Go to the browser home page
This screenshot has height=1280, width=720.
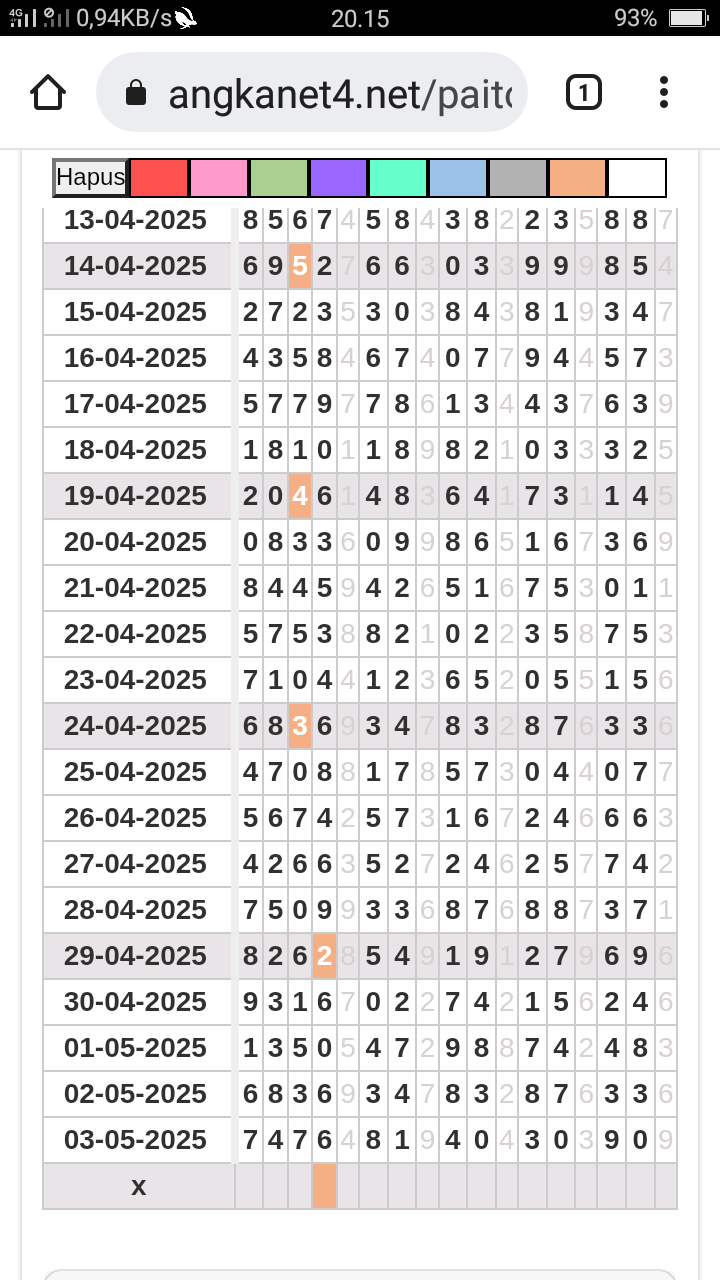tap(48, 93)
